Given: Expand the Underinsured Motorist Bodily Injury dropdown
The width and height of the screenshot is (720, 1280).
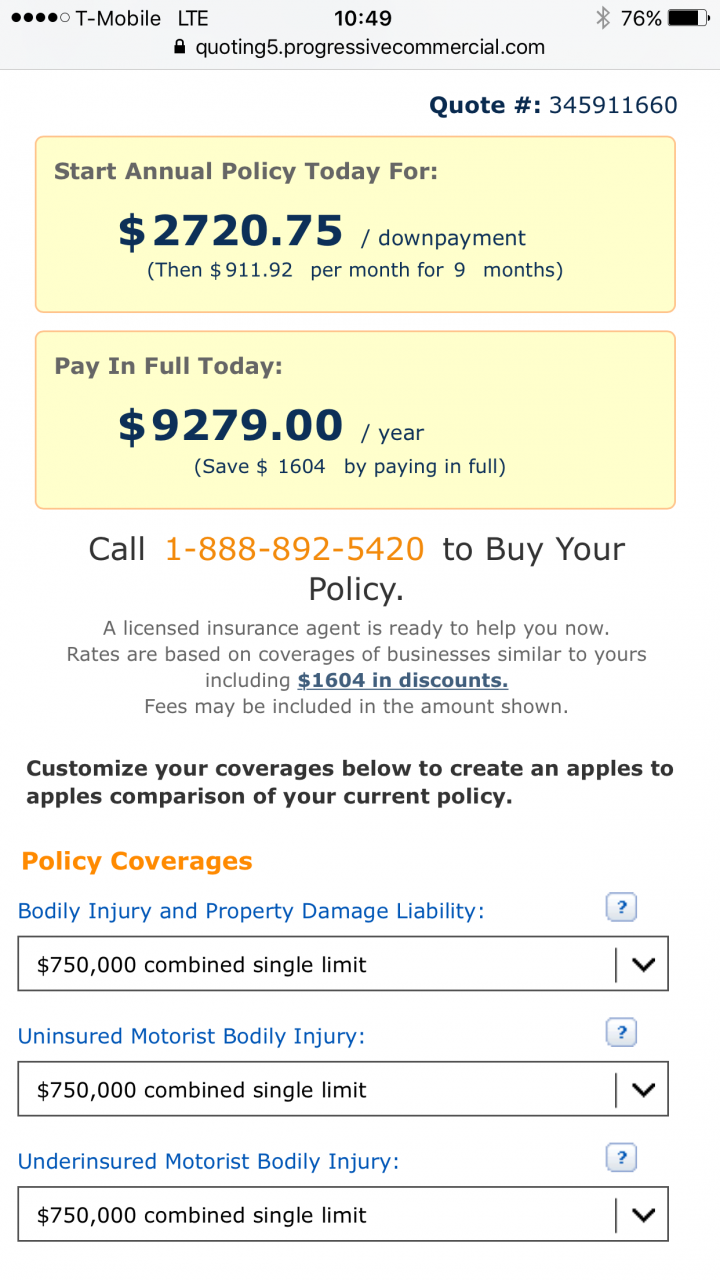Looking at the screenshot, I should click(343, 1214).
